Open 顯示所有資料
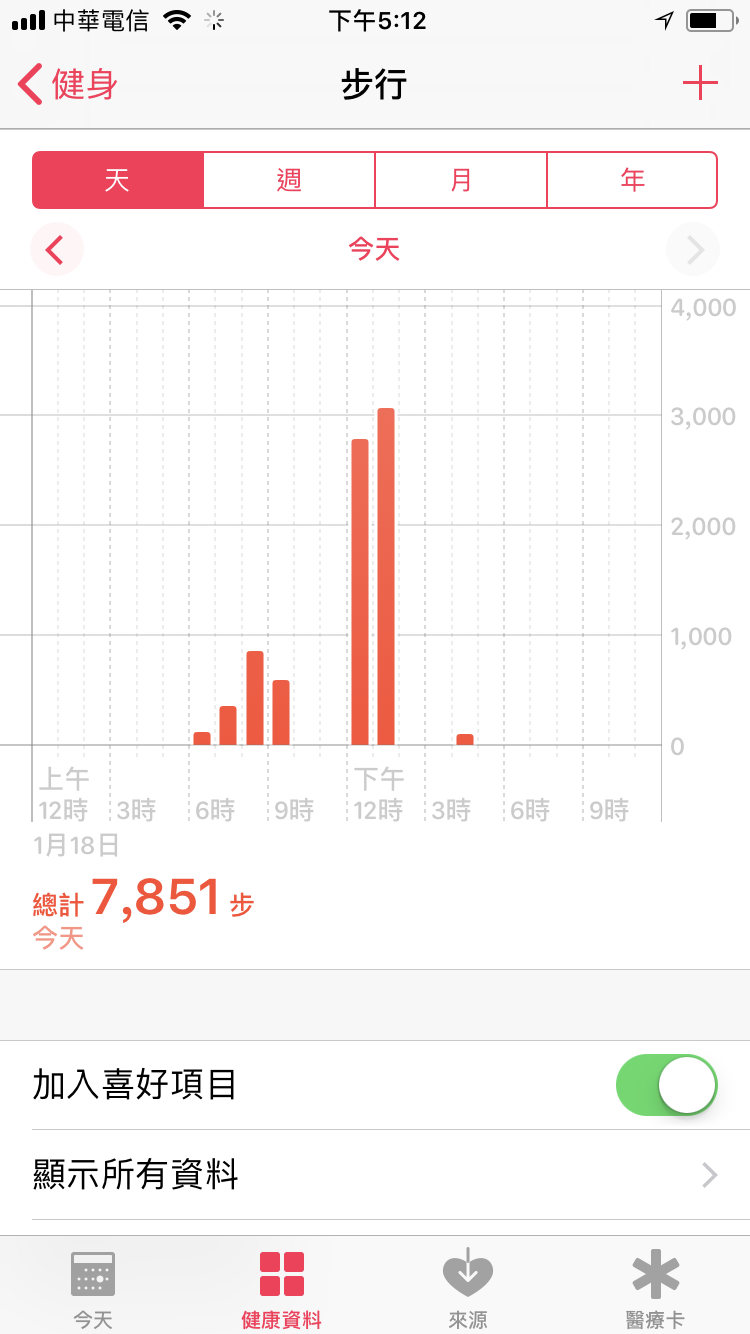The height and width of the screenshot is (1334, 750). (375, 1174)
